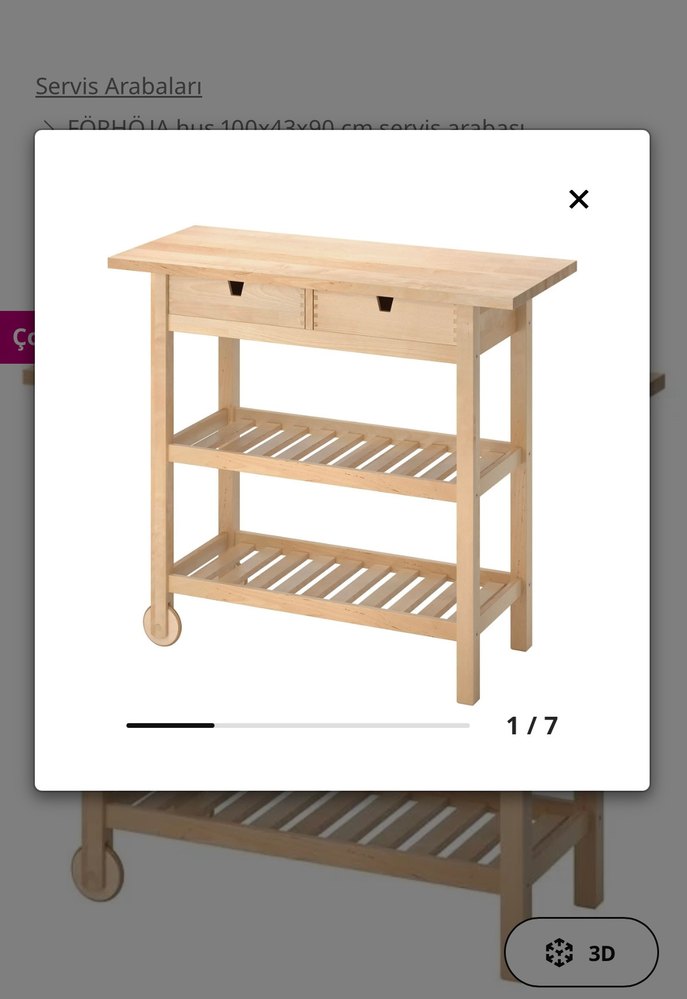Close the product image viewer

578,199
